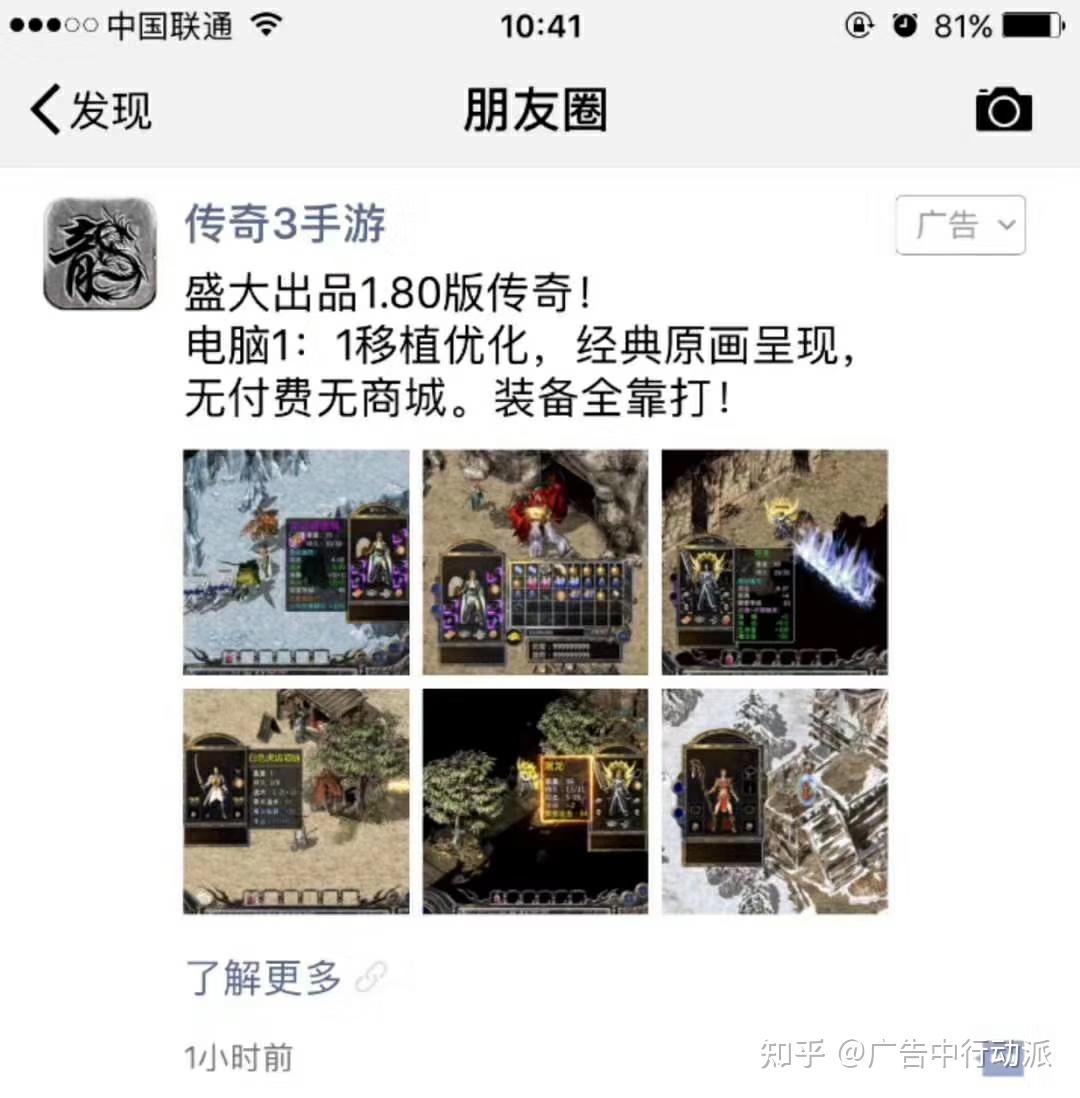The image size is (1080, 1098).
Task: View the snowy ice scene screenshot
Action: 296,562
